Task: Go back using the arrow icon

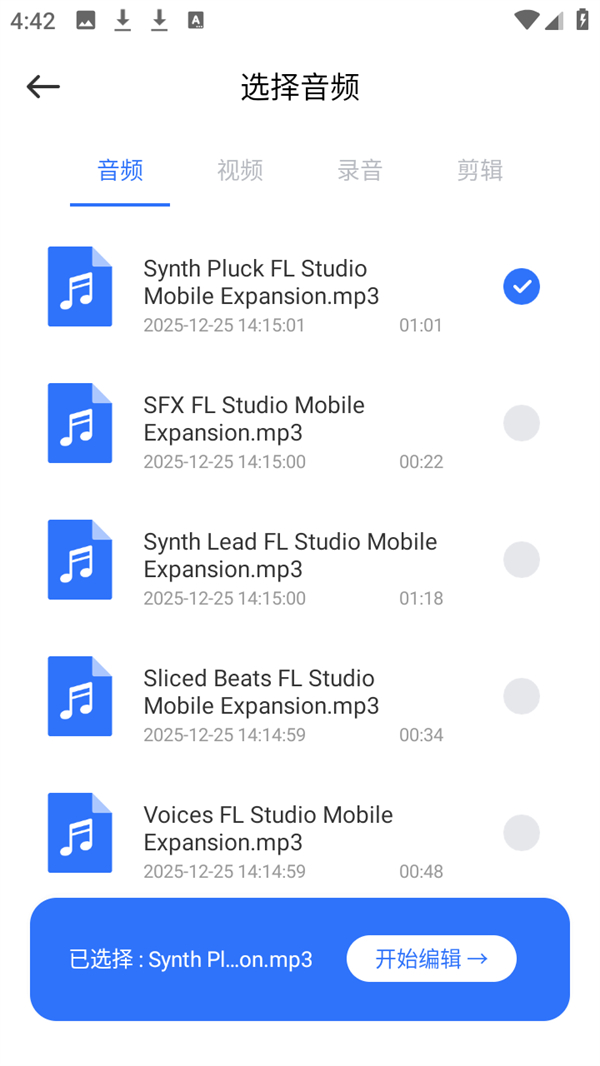Action: tap(43, 87)
